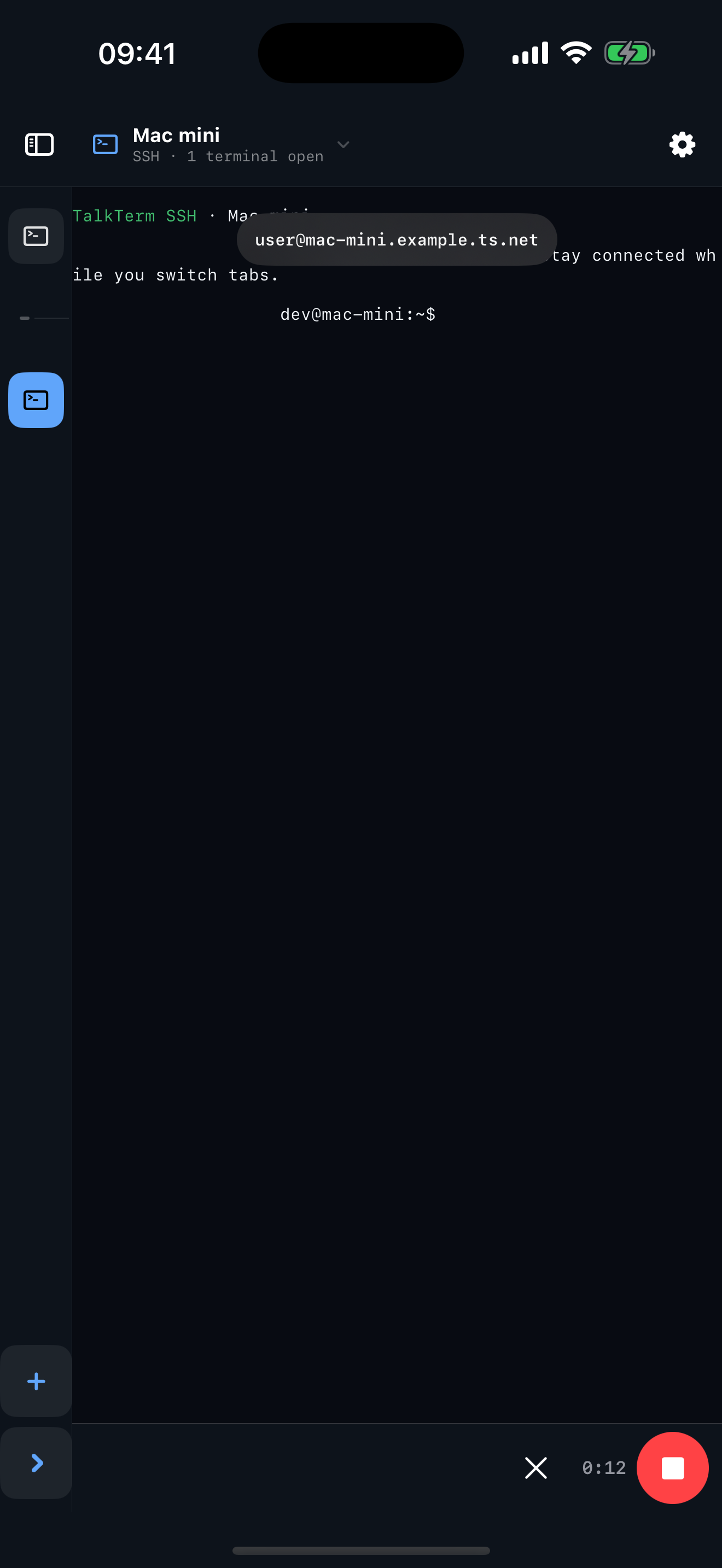722x1568 pixels.
Task: Stop the recording with the red button
Action: tap(672, 1468)
